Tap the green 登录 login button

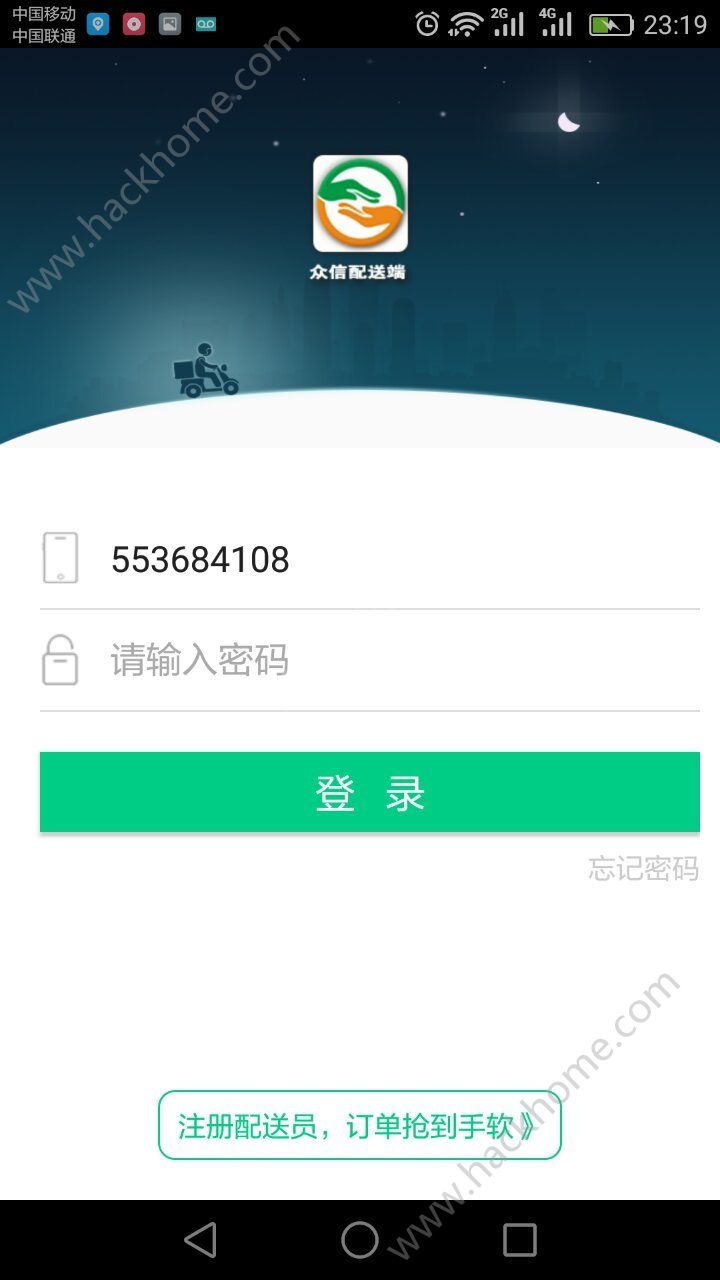370,792
